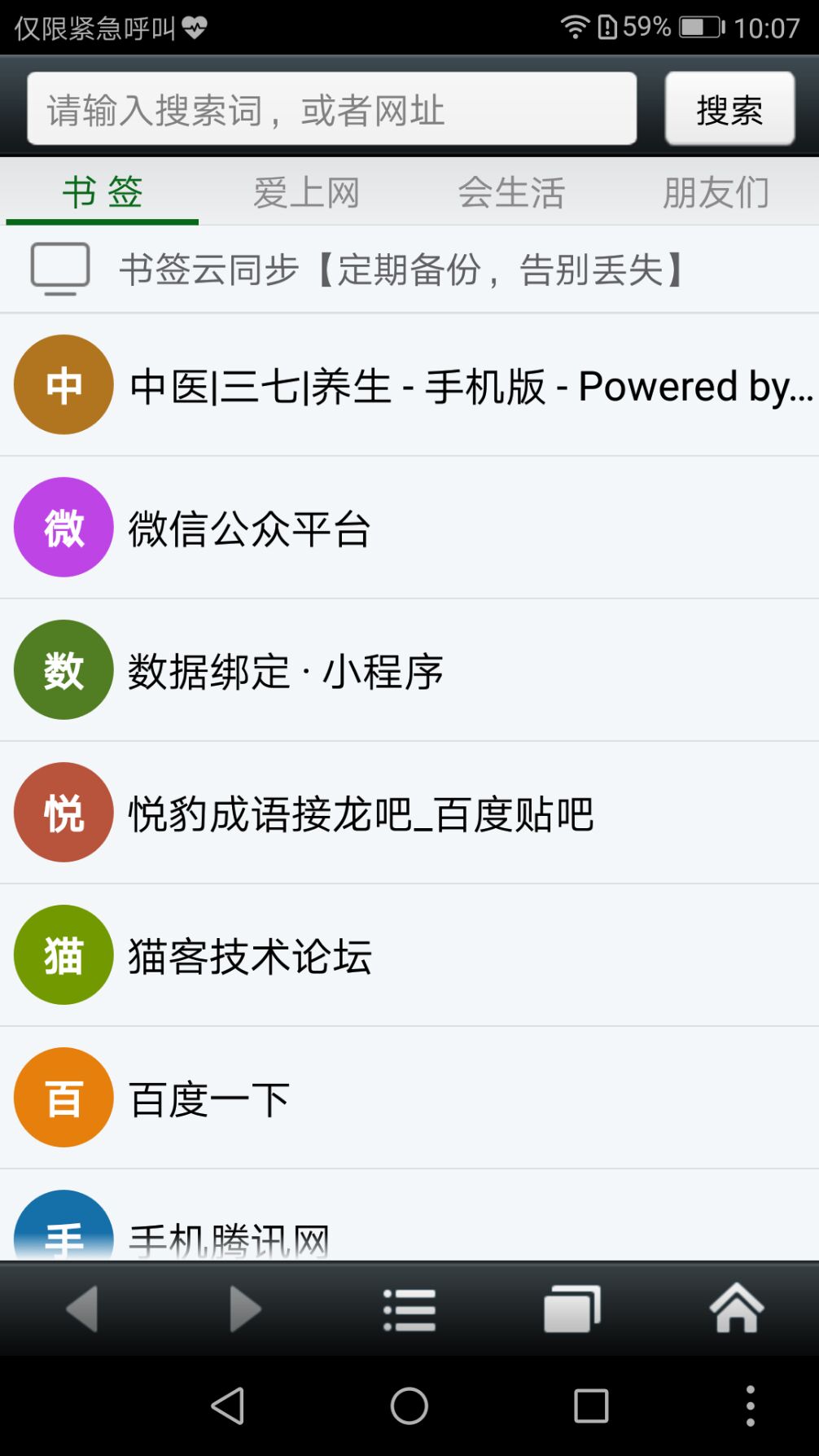The height and width of the screenshot is (1456, 819).
Task: Switch to the 爱上网 tab
Action: [x=307, y=191]
